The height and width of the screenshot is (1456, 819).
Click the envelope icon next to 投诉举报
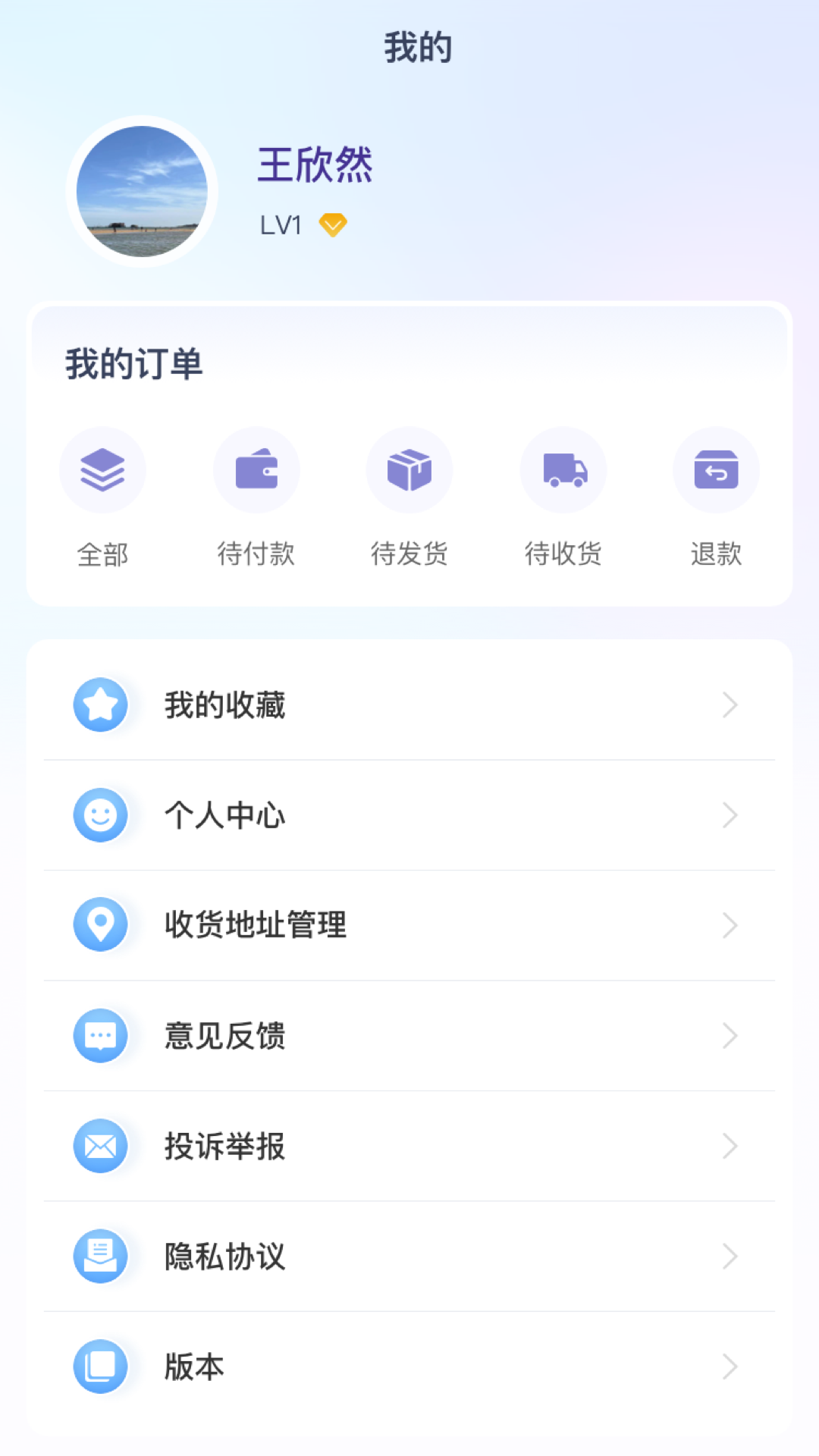pyautogui.click(x=101, y=1147)
